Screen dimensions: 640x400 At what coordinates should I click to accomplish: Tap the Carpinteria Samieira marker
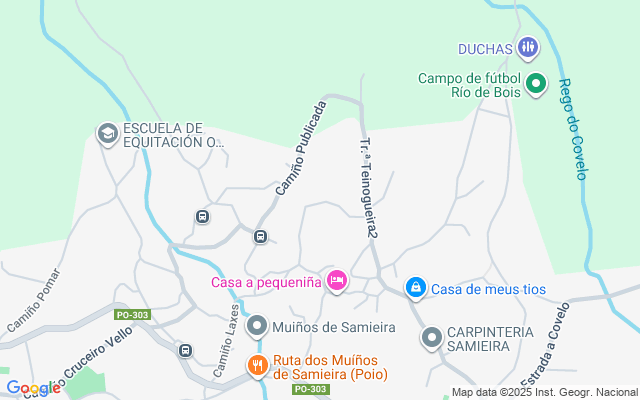coord(432,338)
